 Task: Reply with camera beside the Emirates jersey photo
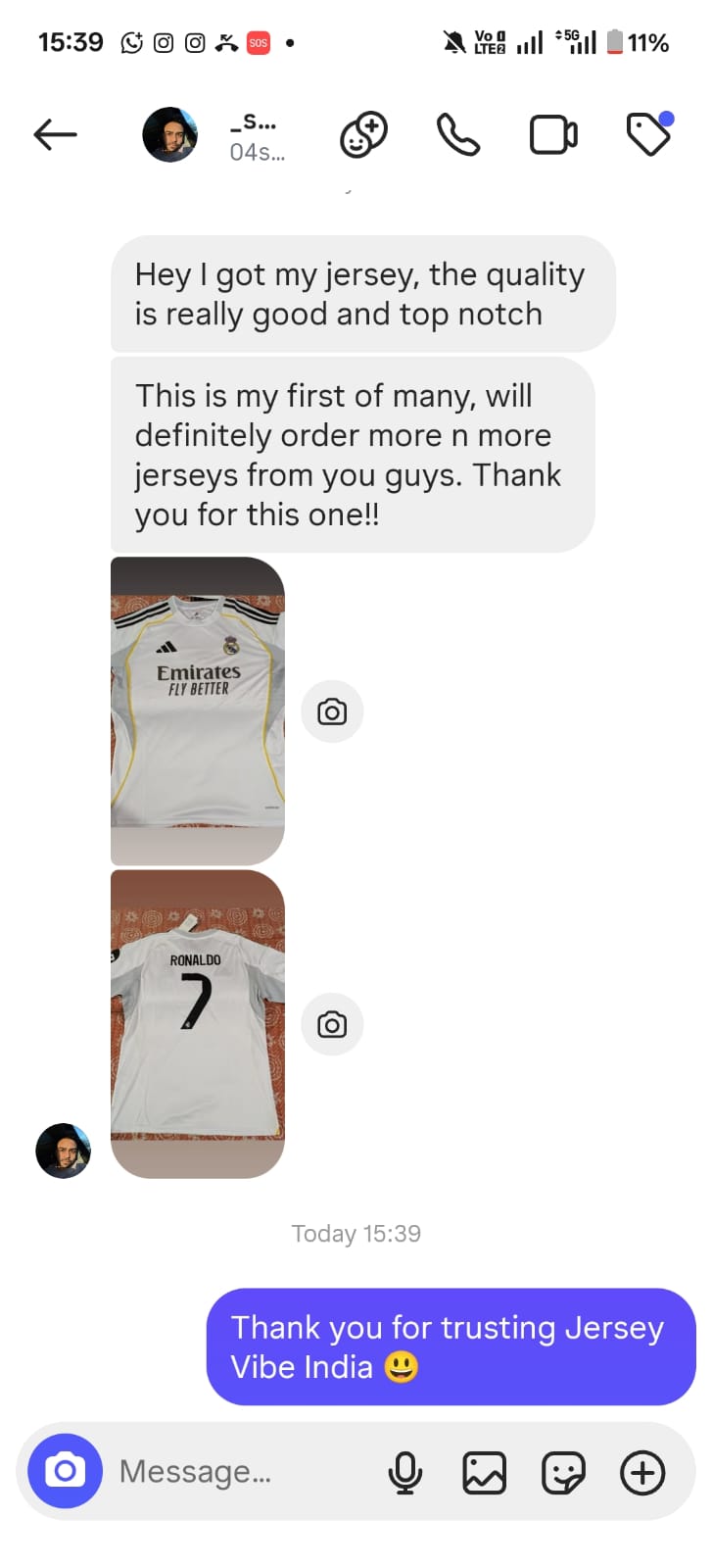(332, 711)
